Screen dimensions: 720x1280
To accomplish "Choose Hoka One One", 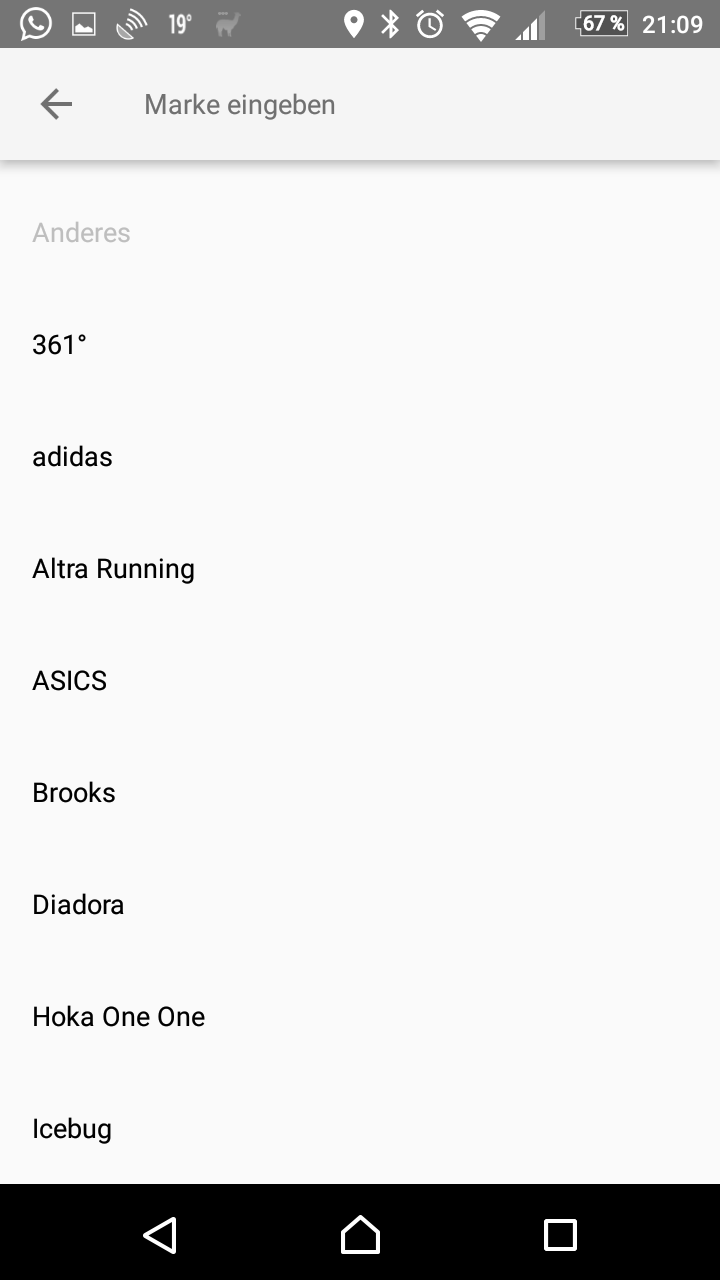I will coord(118,1017).
